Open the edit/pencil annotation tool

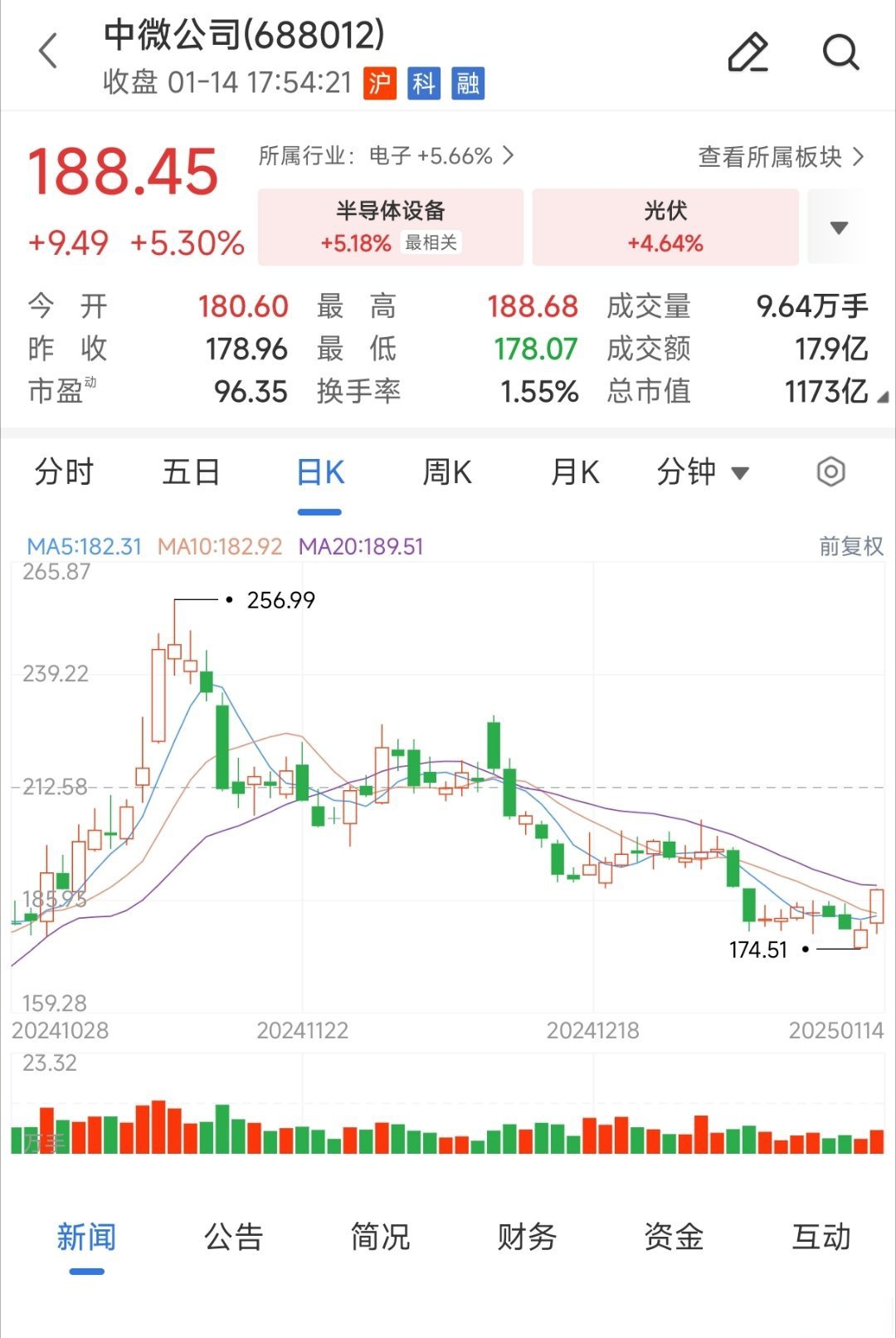click(x=747, y=51)
